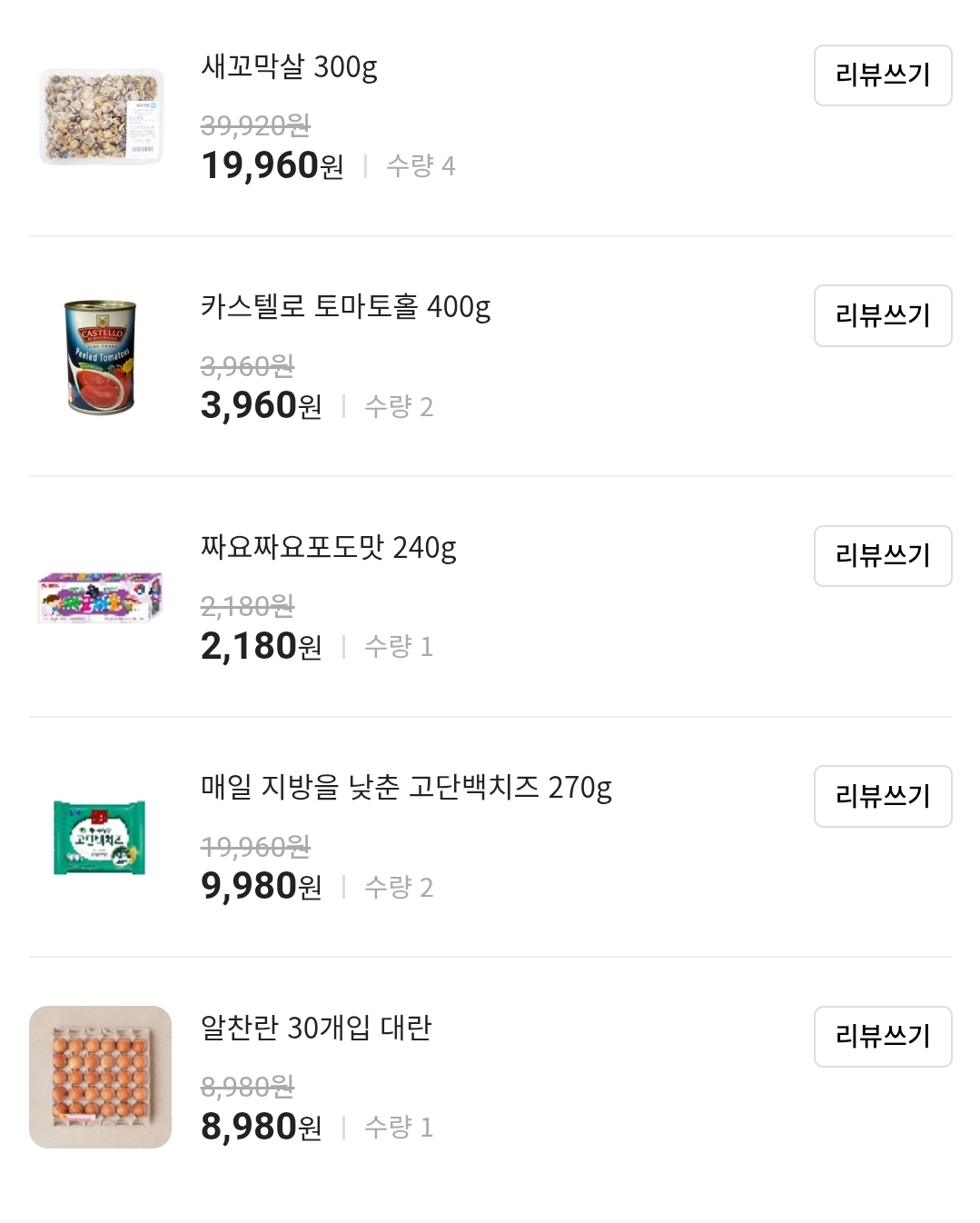This screenshot has height=1223, width=980.
Task: Select the 카스텔로 토마토홀 400g title
Action: point(345,309)
